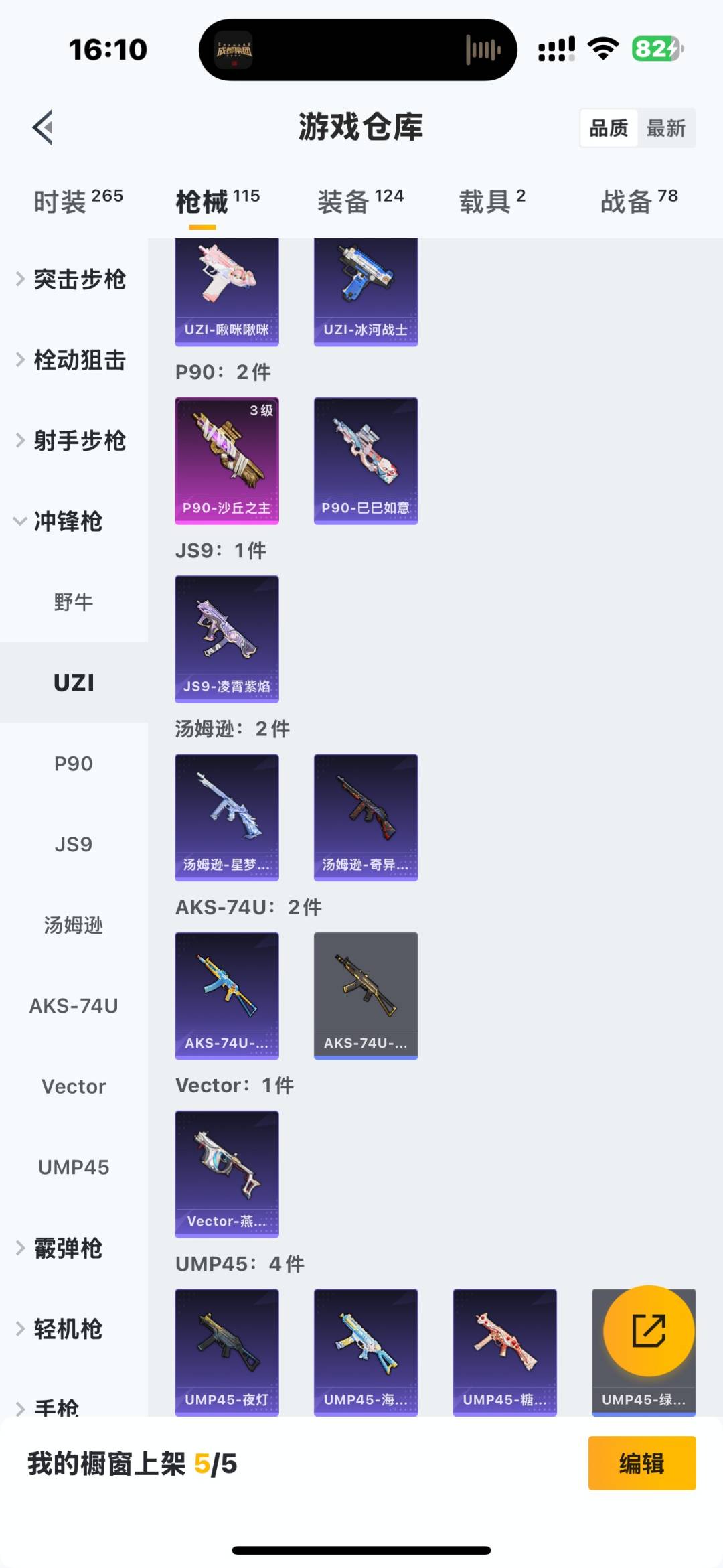Viewport: 723px width, 1568px height.
Task: Select 野牛 in the sidebar
Action: point(74,602)
